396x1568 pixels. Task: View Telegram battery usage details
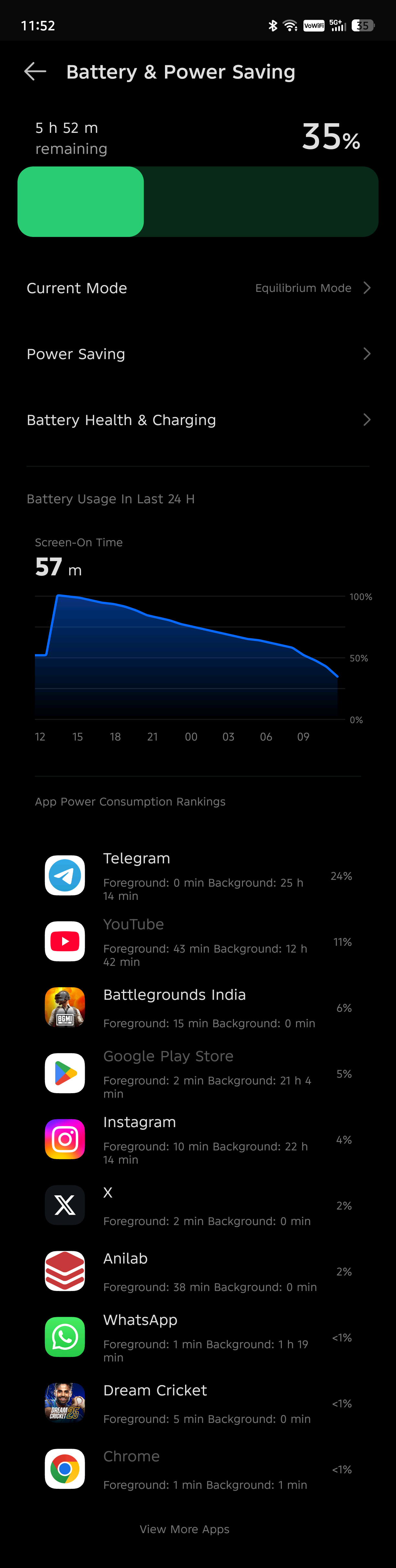(198, 876)
